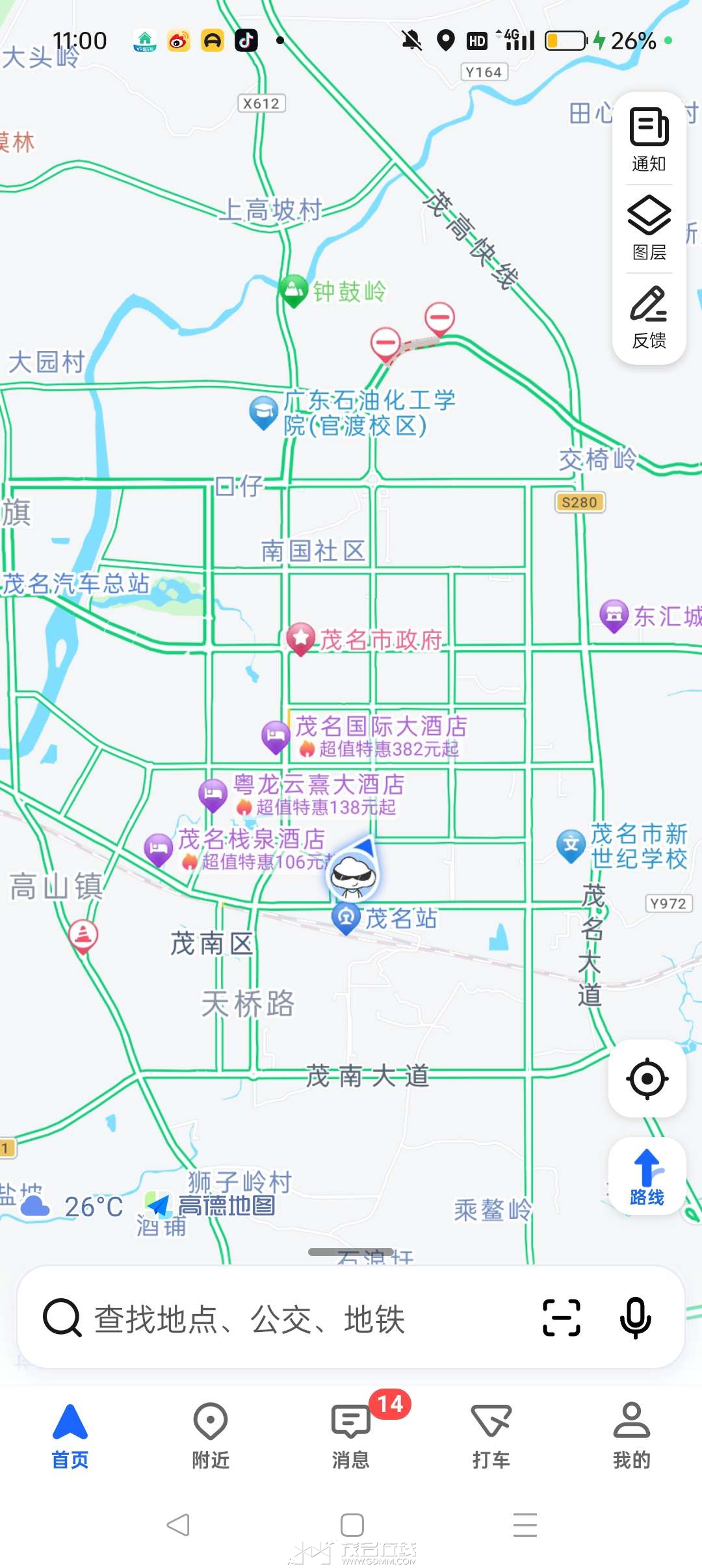Open the 图层 map layers option
Screen dimensions: 702x1568
point(649,228)
